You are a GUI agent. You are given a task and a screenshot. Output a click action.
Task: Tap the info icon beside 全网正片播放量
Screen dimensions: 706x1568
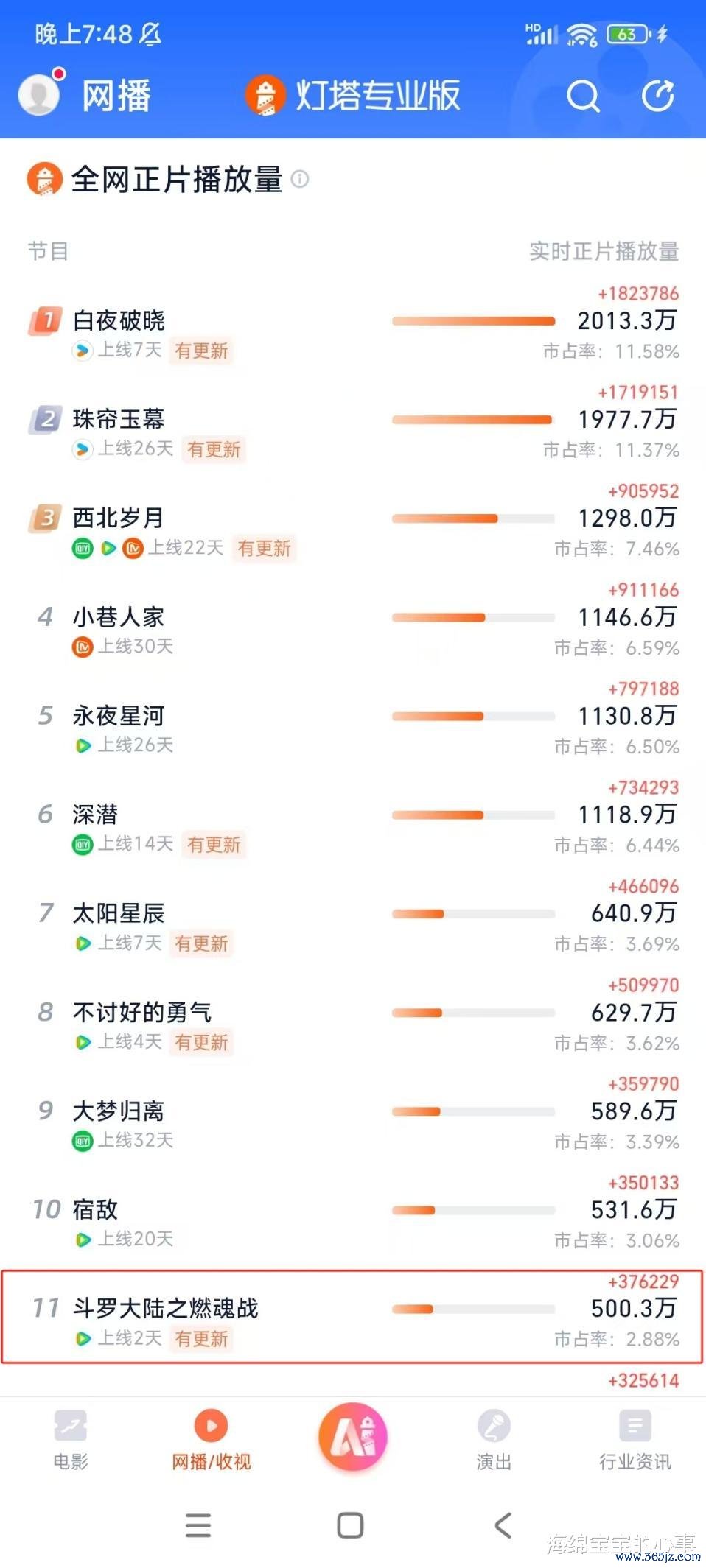click(299, 179)
